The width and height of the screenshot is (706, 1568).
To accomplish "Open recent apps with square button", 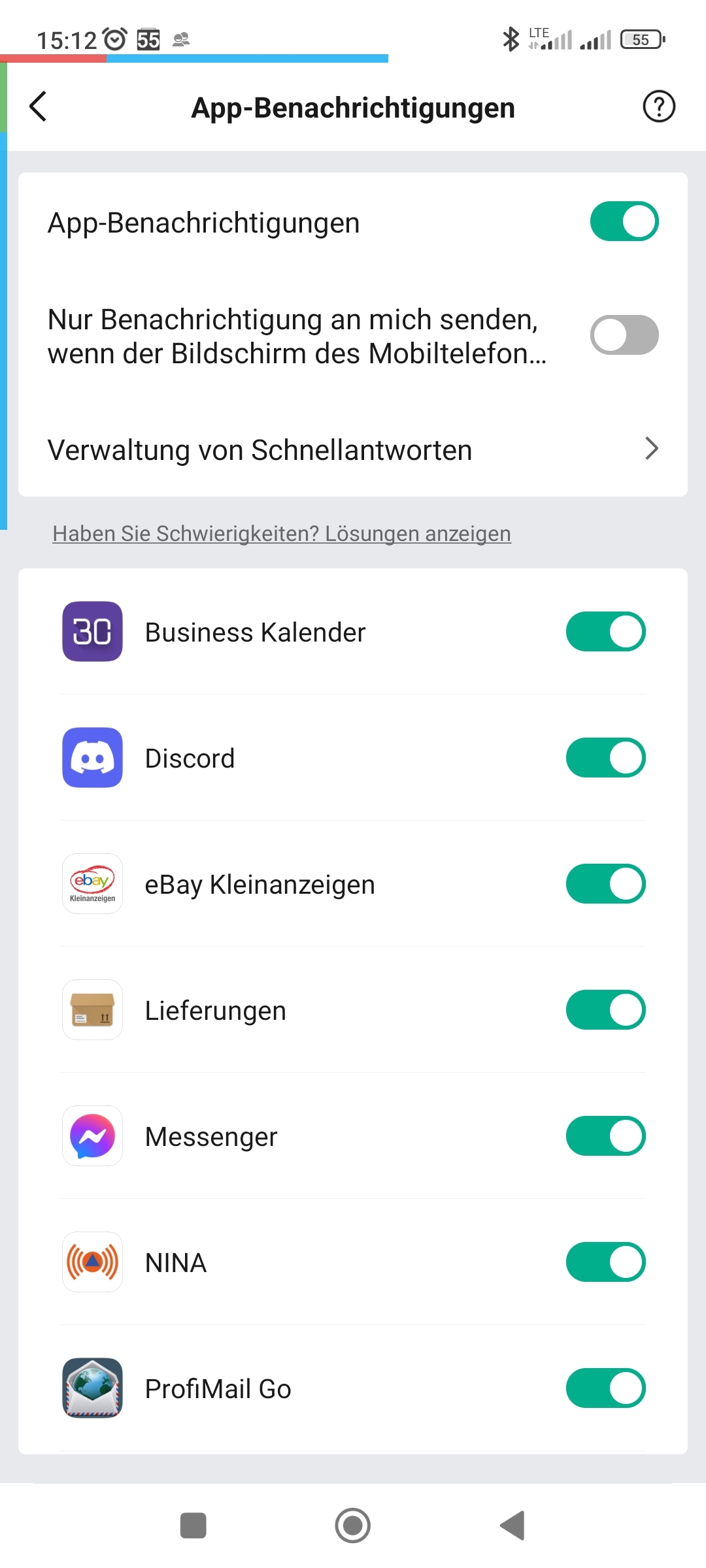I will (193, 1526).
